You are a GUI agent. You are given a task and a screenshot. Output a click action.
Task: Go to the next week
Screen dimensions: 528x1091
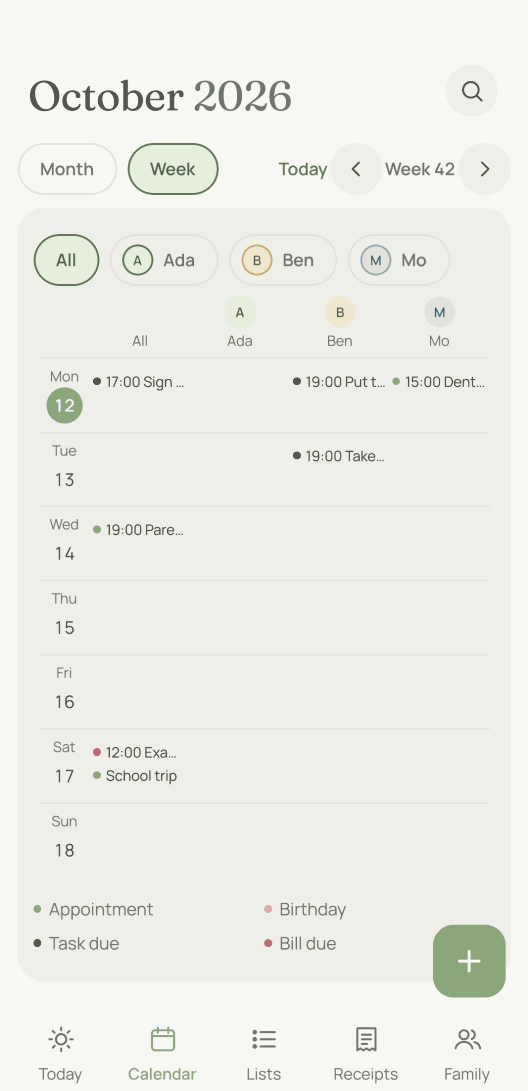coord(485,169)
